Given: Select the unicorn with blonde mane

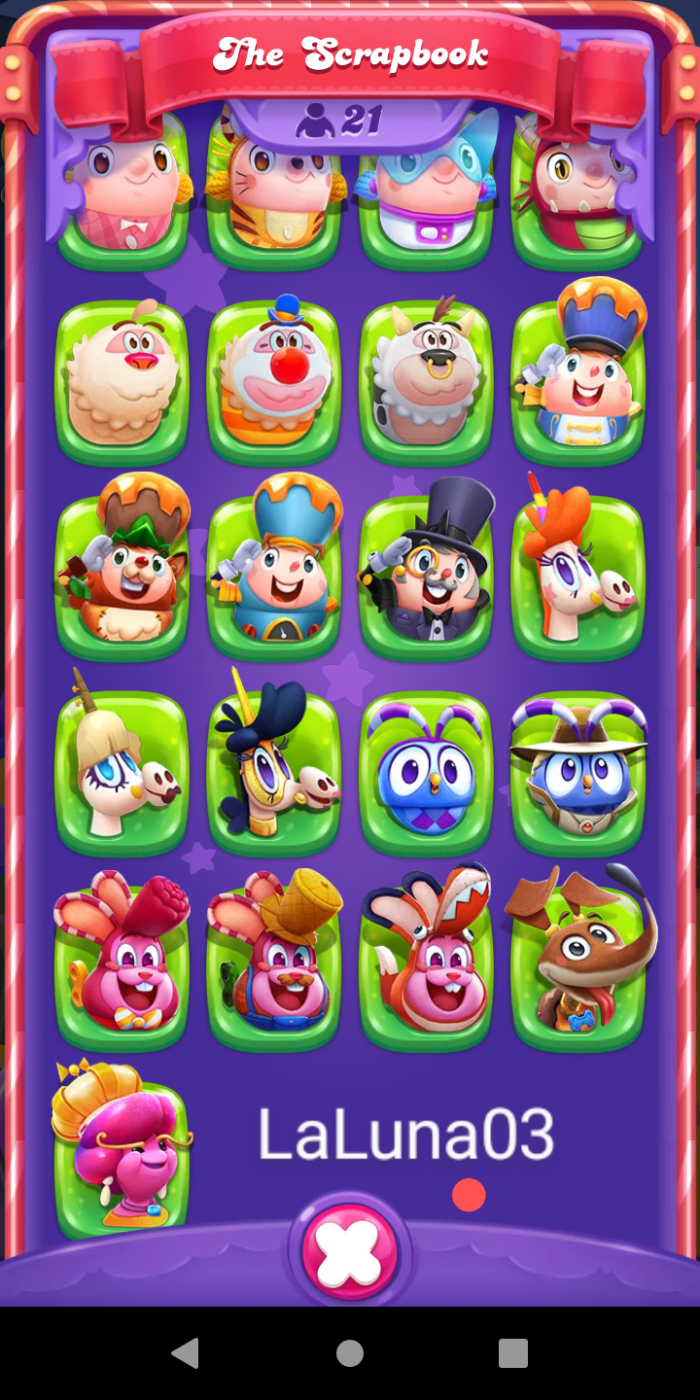Looking at the screenshot, I should [121, 772].
